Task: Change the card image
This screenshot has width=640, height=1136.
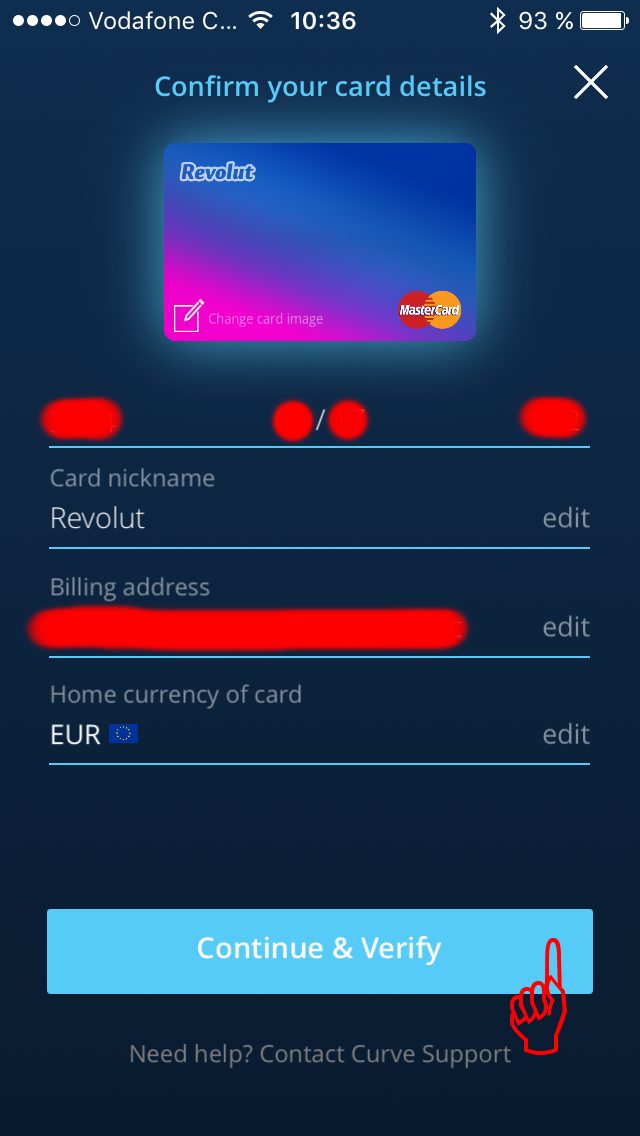Action: (x=249, y=317)
